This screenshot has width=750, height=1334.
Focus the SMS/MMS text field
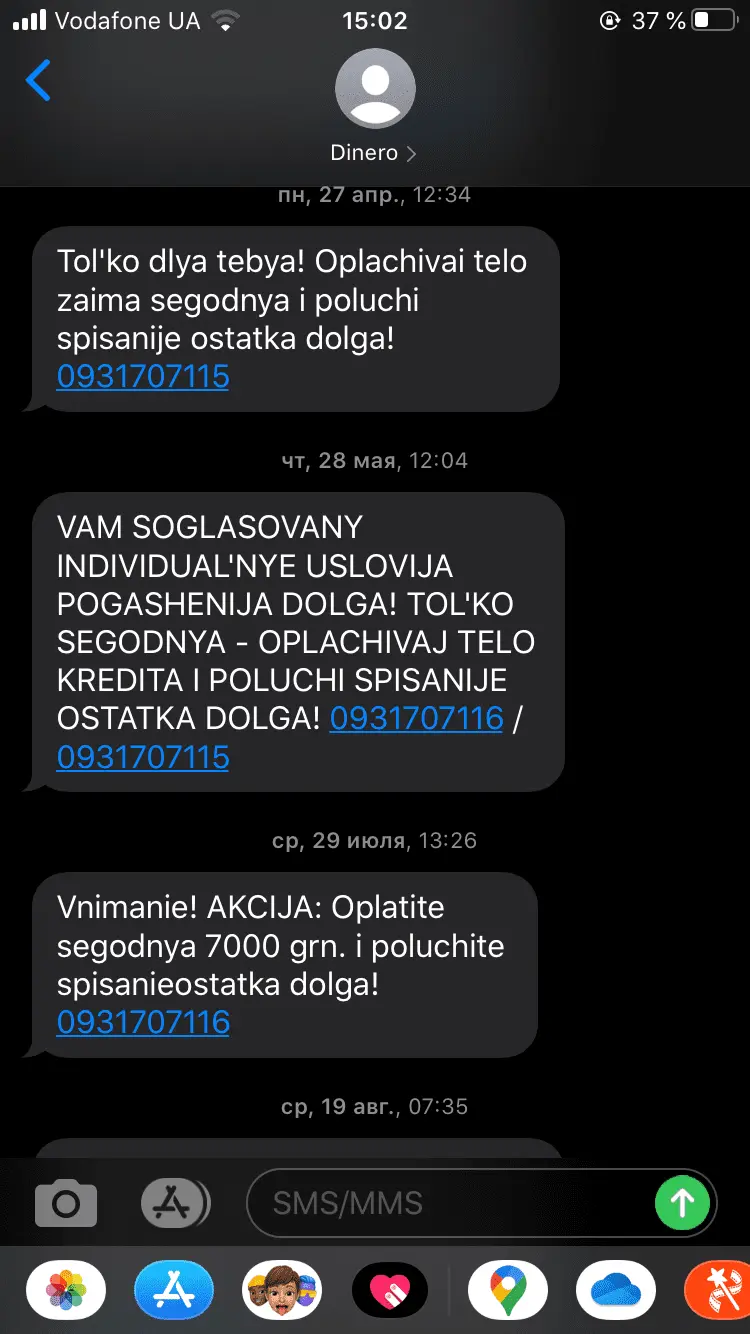coord(450,1203)
